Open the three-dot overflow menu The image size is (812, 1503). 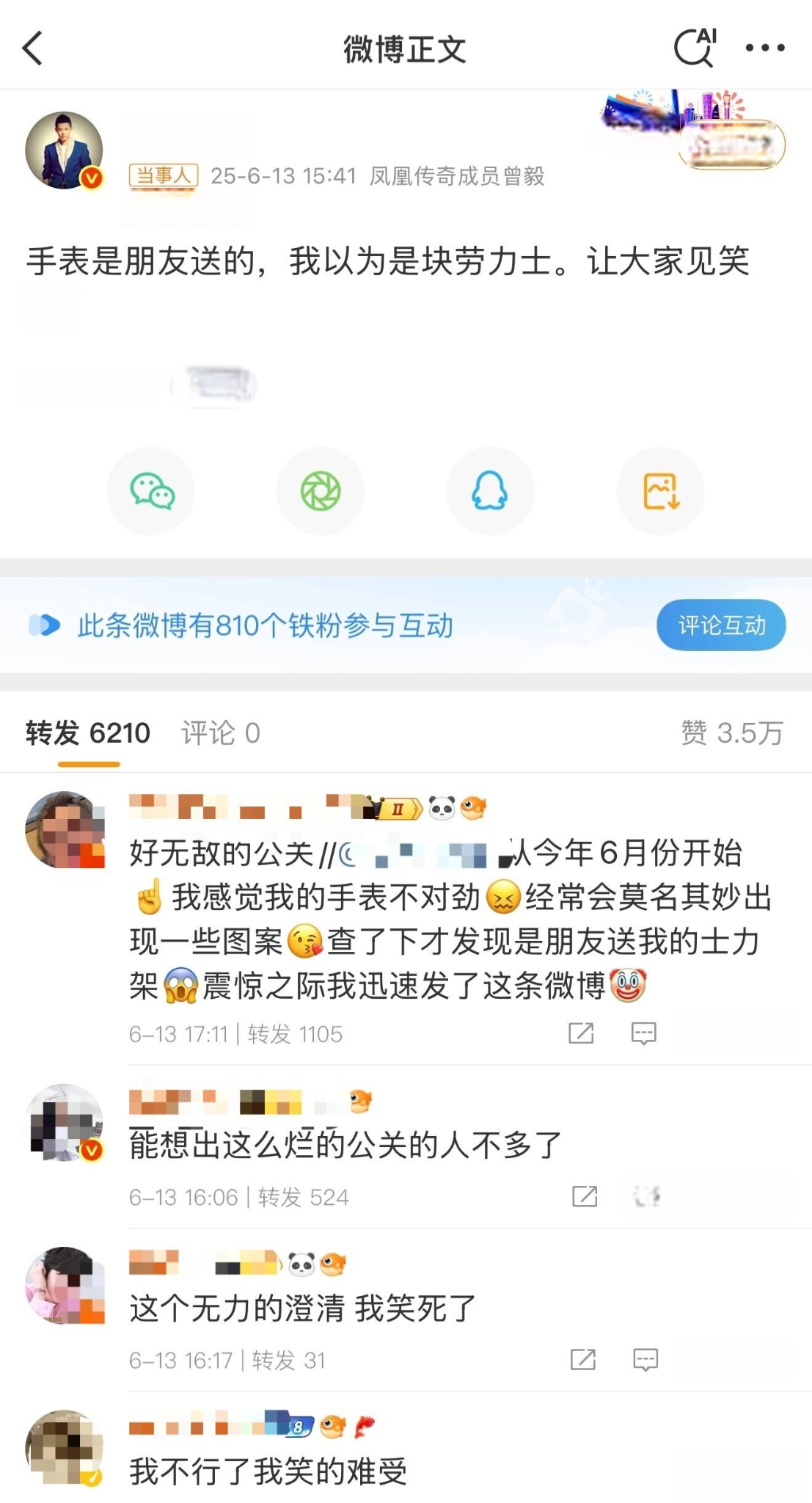point(765,48)
